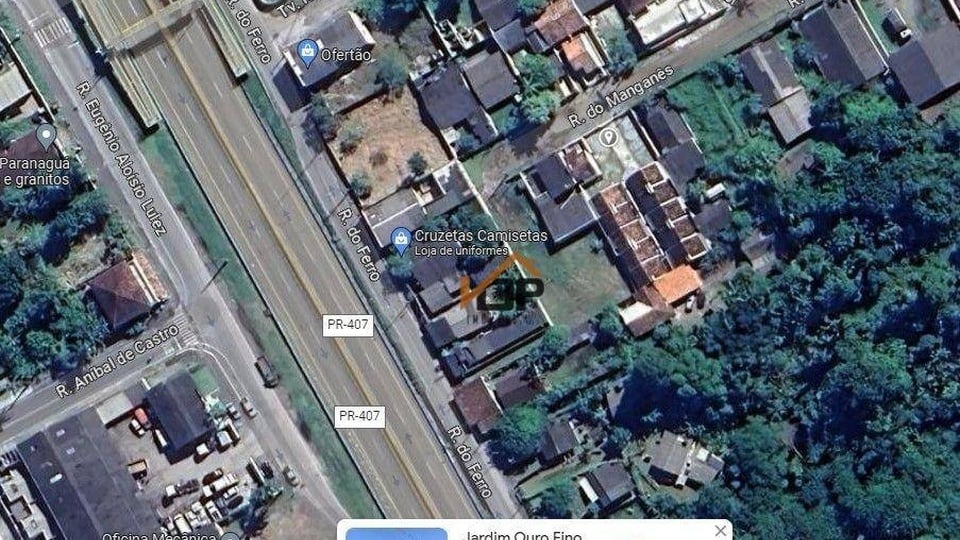Close the Jardim Ouro Fino card

pyautogui.click(x=720, y=530)
